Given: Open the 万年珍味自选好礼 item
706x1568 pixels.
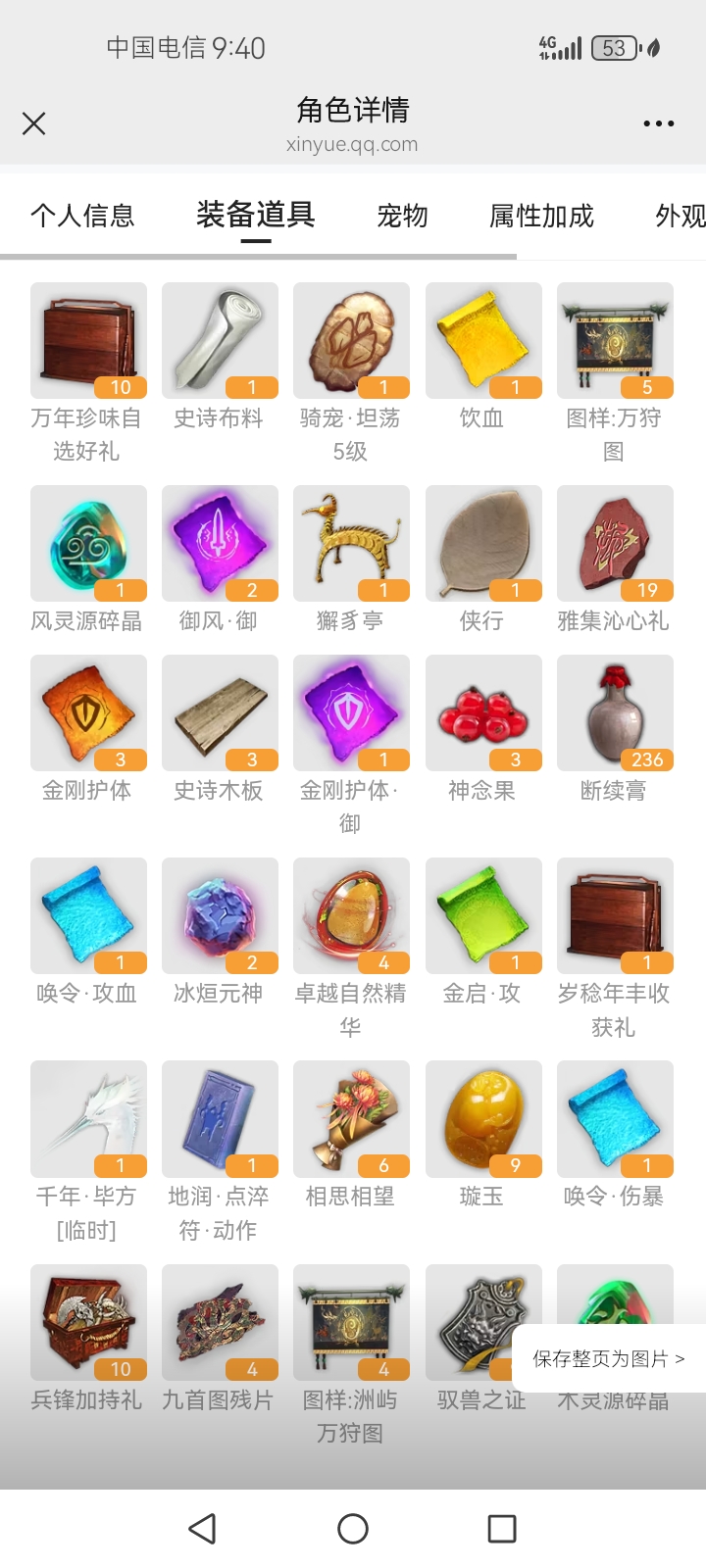Looking at the screenshot, I should [88, 340].
